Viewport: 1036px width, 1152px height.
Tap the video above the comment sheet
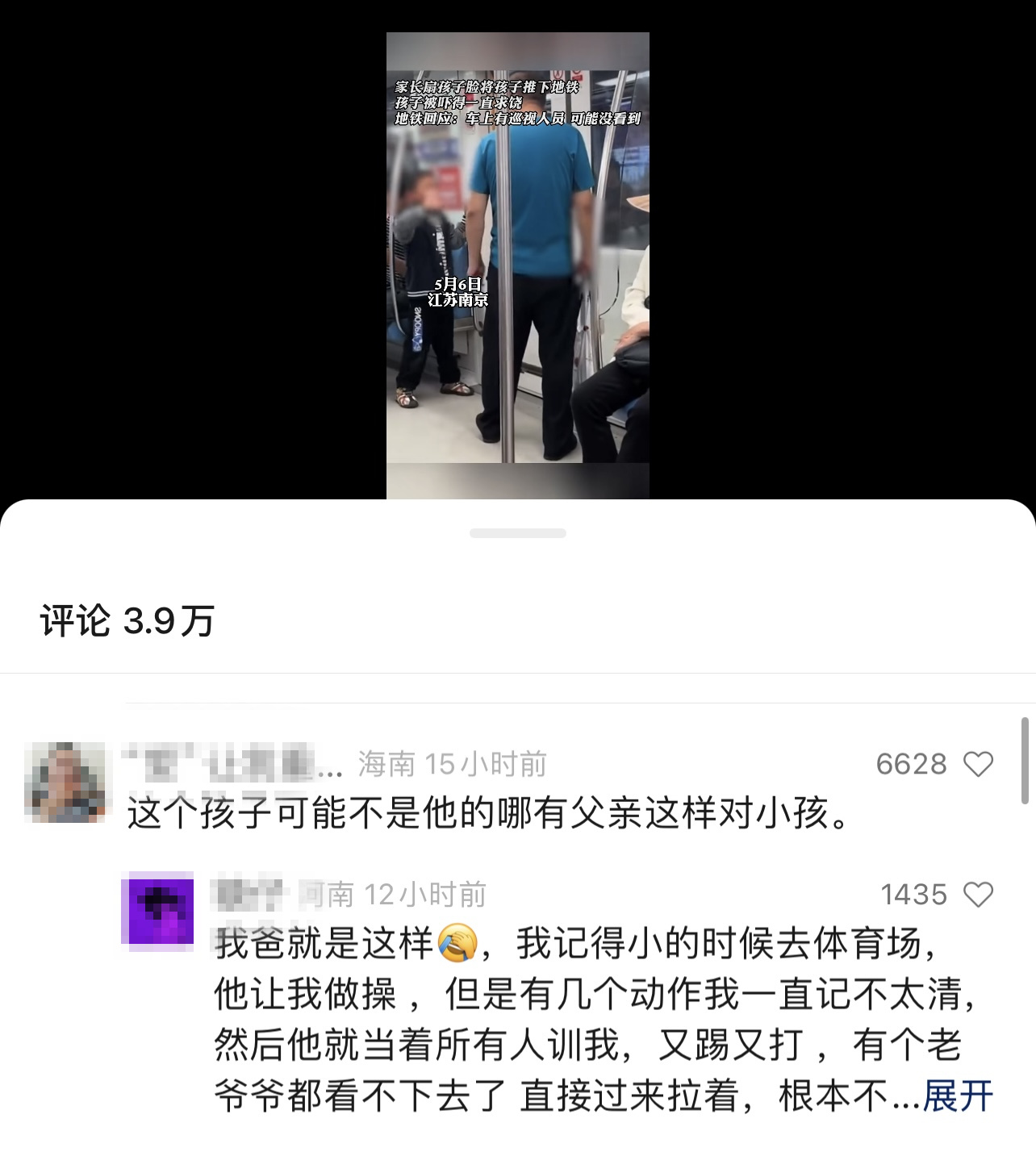point(517,266)
